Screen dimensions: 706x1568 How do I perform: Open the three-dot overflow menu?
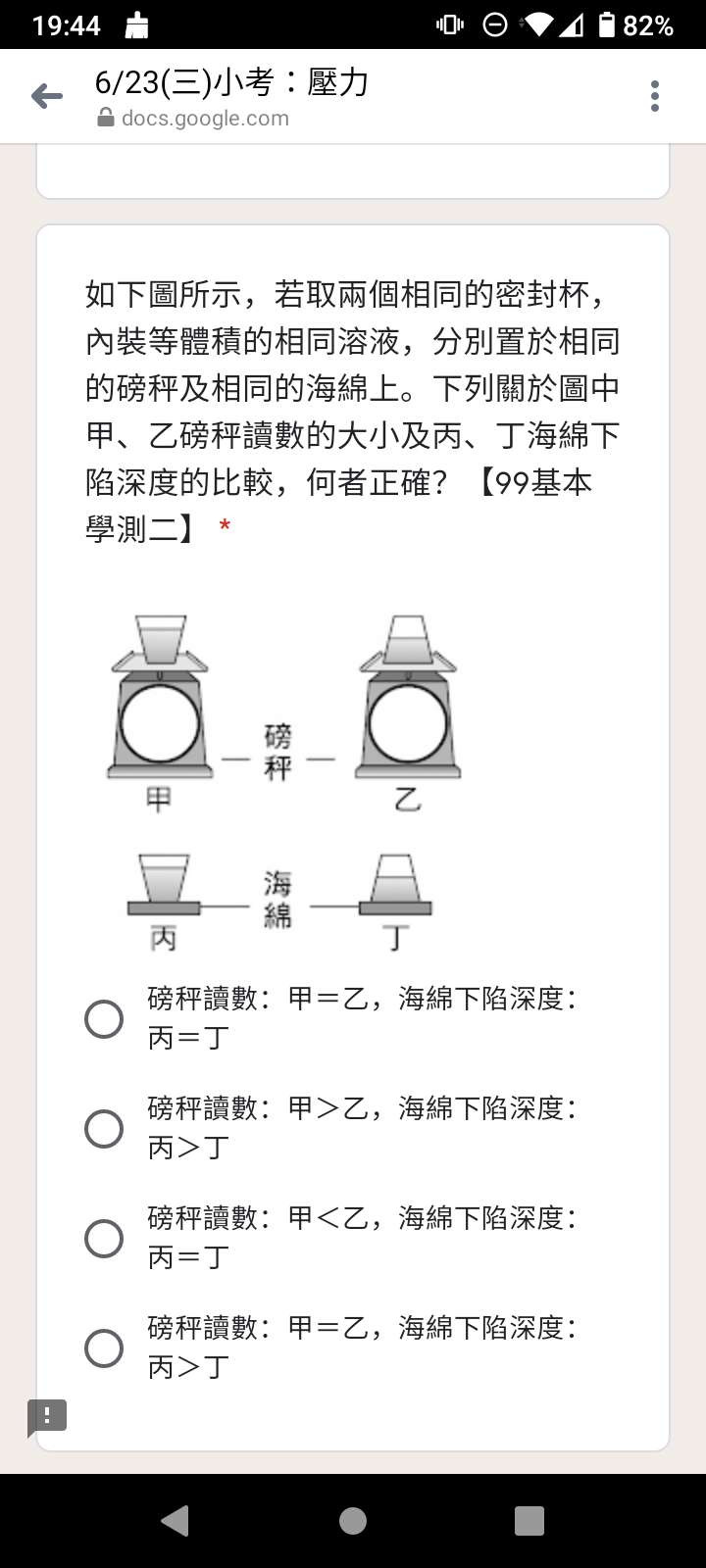tap(655, 96)
